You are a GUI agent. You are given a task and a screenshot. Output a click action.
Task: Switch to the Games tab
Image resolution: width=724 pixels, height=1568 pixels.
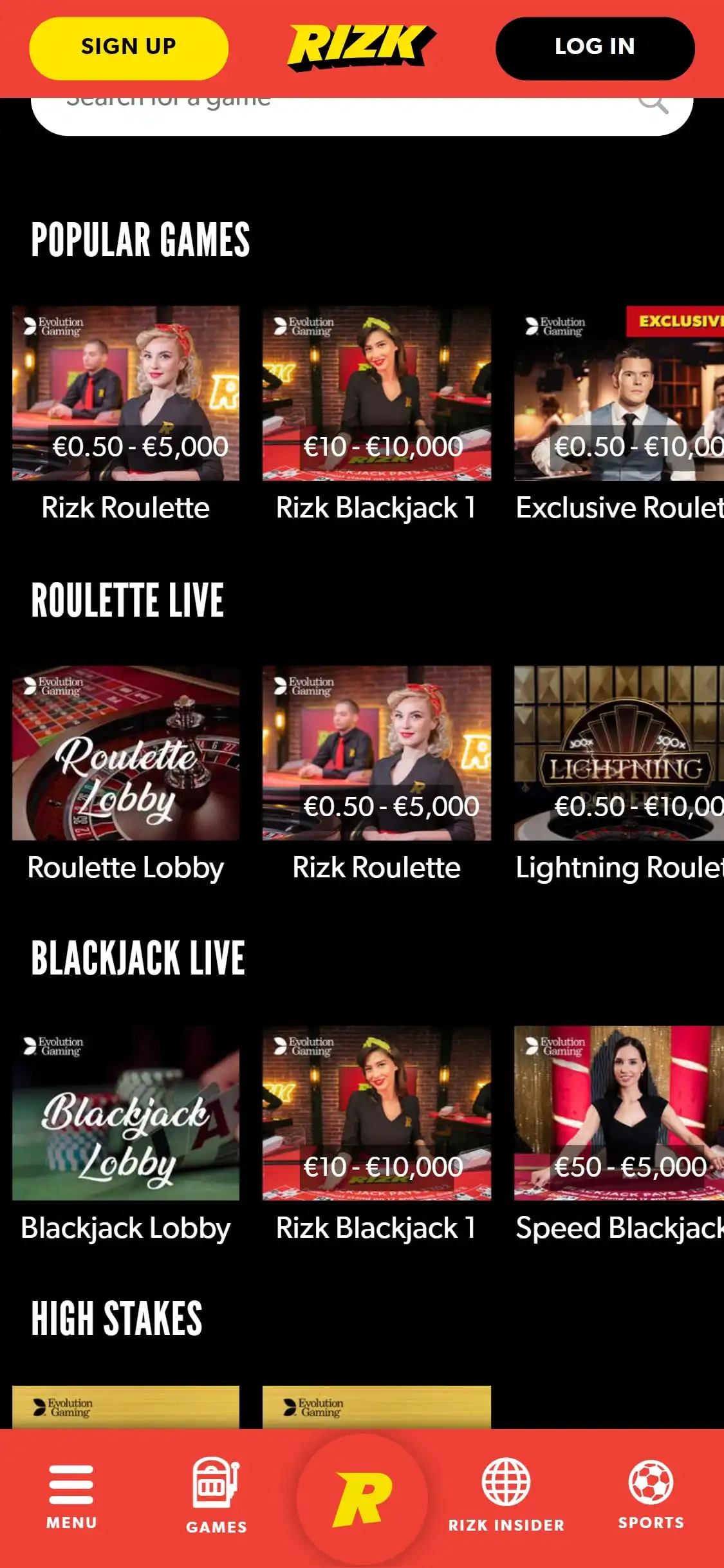point(216,1496)
